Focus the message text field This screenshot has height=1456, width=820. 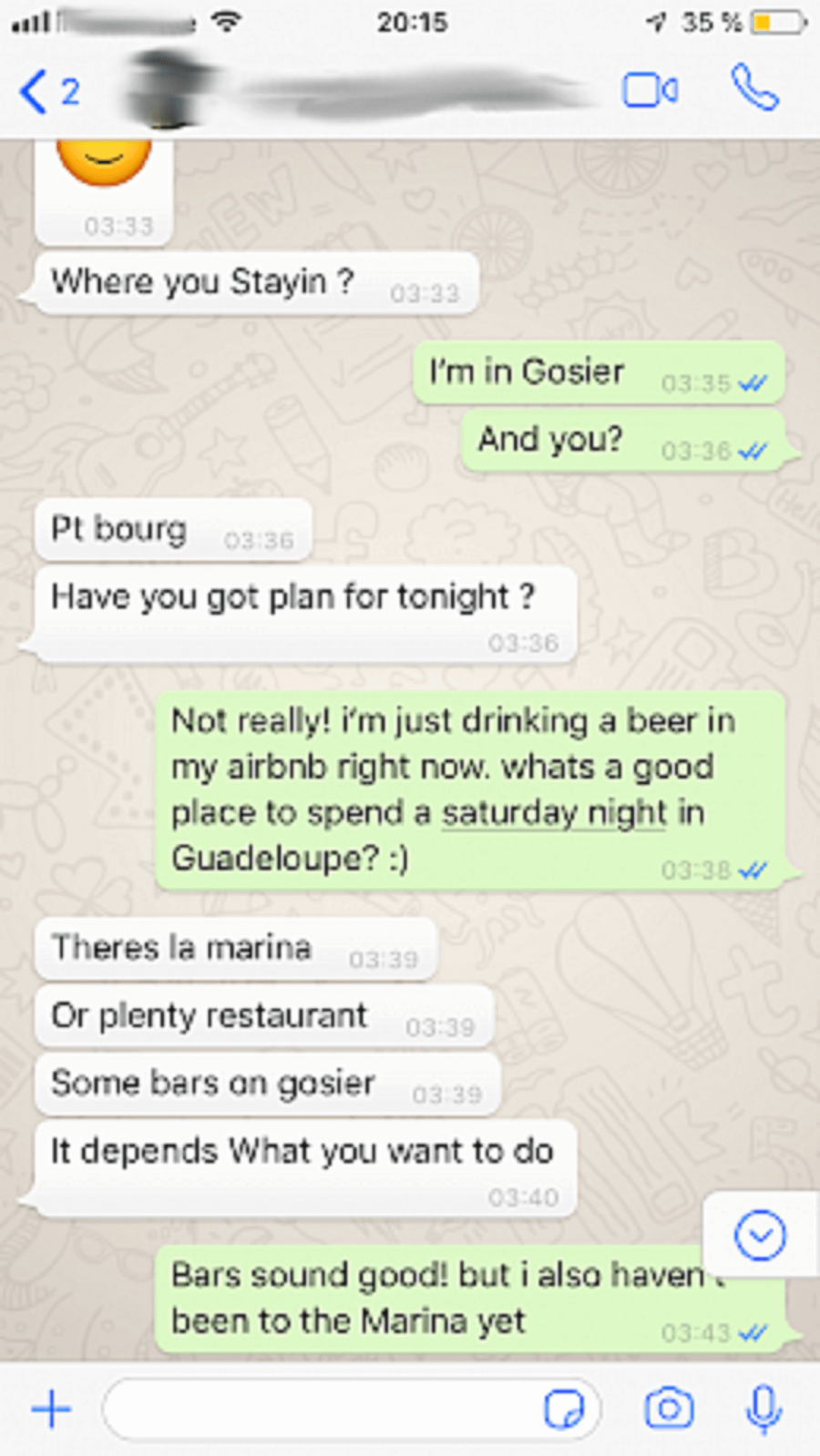click(x=319, y=1410)
